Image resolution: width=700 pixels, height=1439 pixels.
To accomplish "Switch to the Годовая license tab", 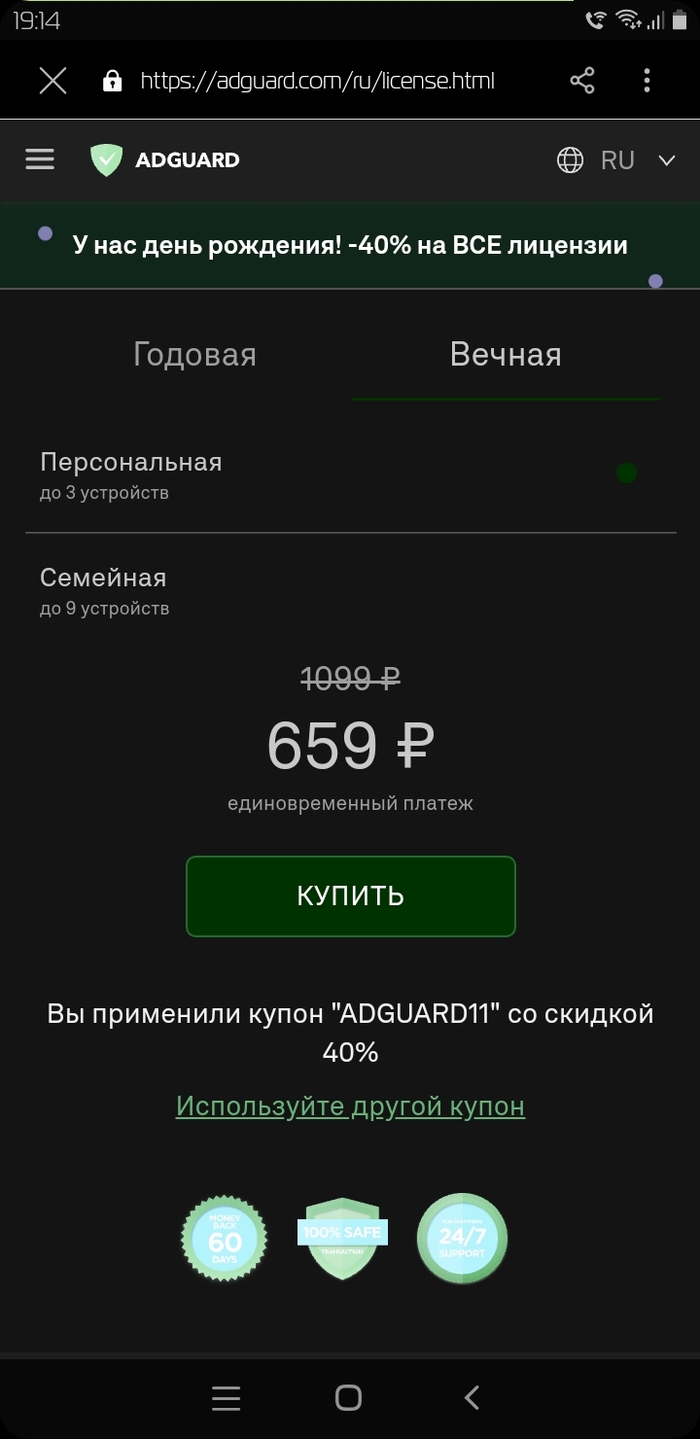I will [x=195, y=355].
